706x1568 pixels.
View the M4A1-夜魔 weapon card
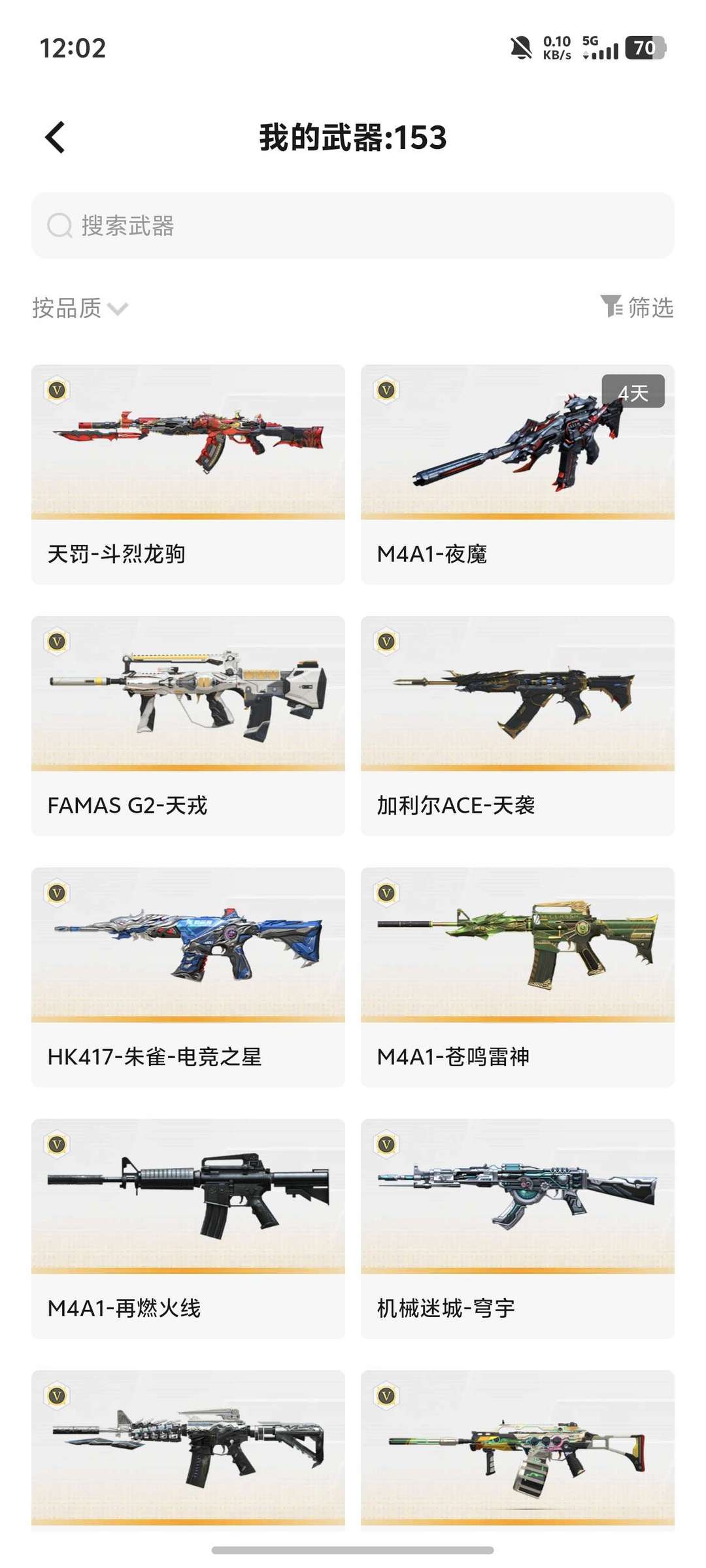click(517, 474)
